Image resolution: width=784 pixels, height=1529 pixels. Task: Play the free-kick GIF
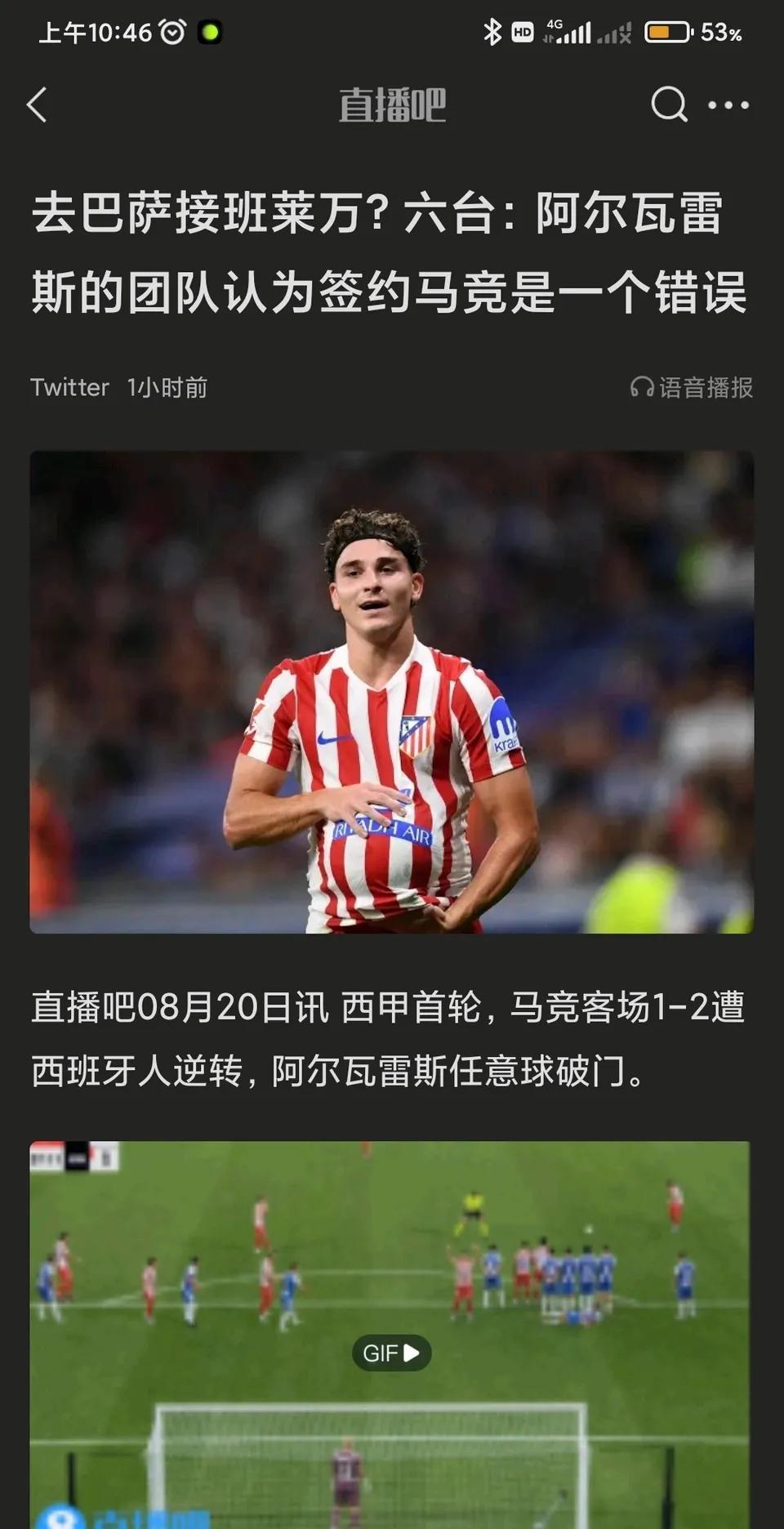[x=391, y=1353]
